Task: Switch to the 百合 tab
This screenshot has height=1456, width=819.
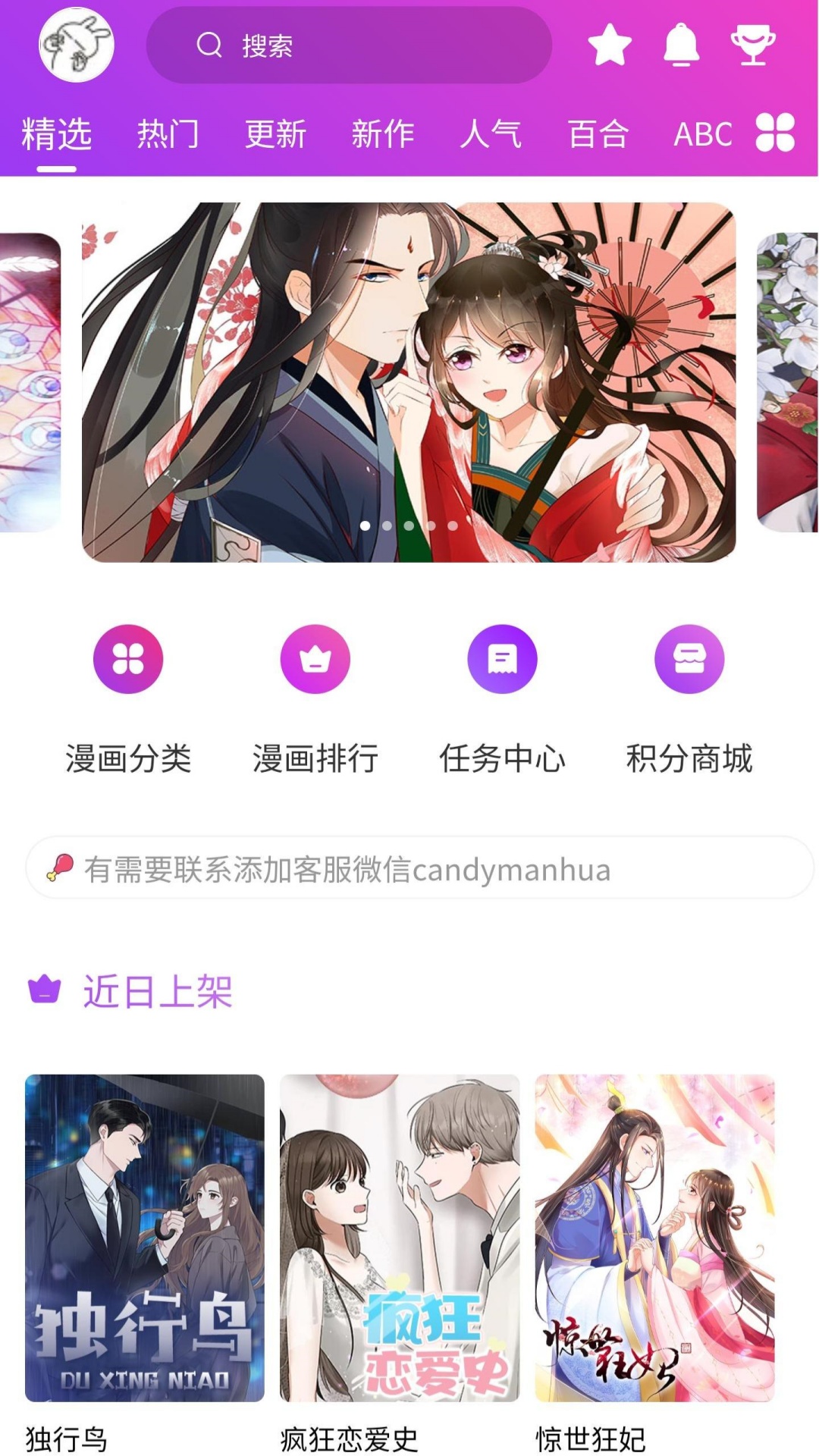Action: (598, 134)
